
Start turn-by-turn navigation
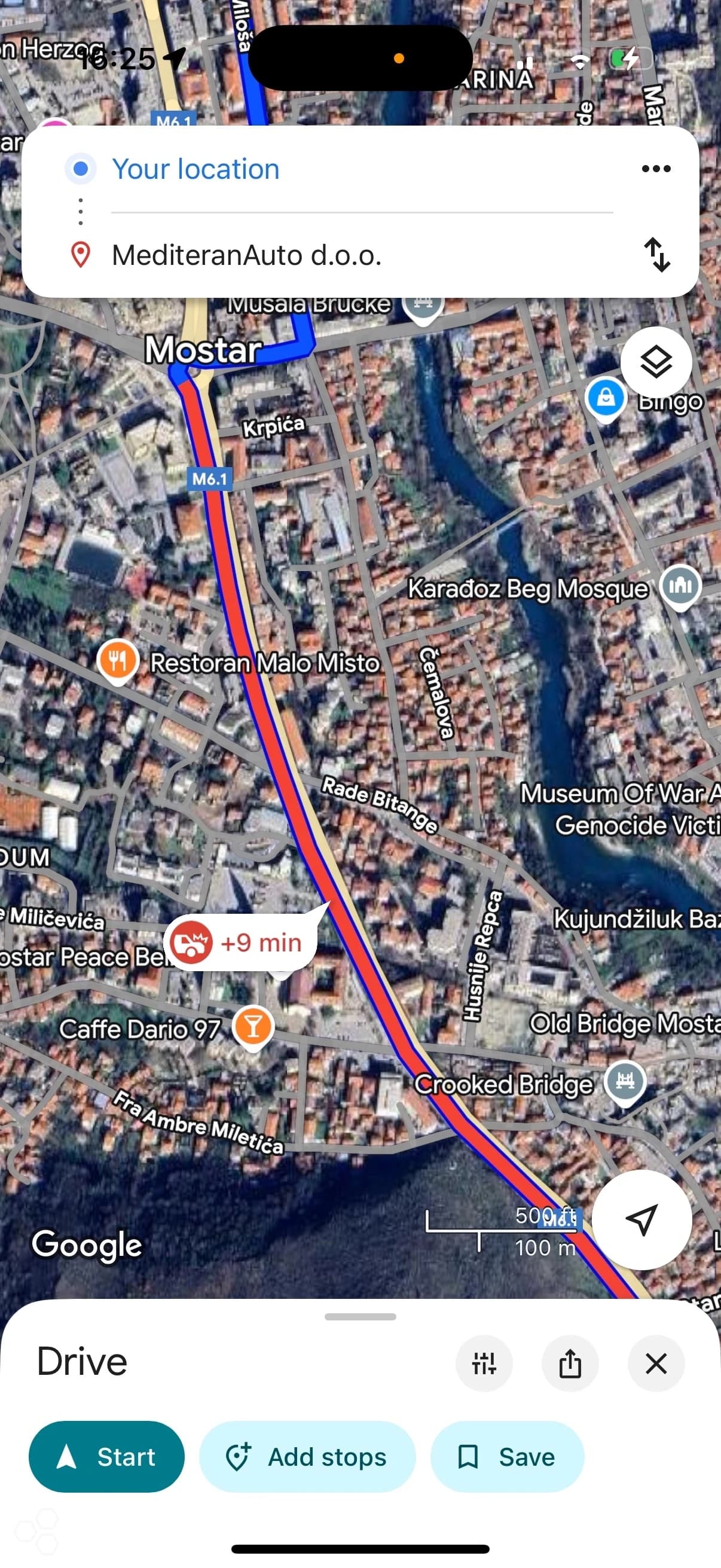click(x=106, y=1457)
